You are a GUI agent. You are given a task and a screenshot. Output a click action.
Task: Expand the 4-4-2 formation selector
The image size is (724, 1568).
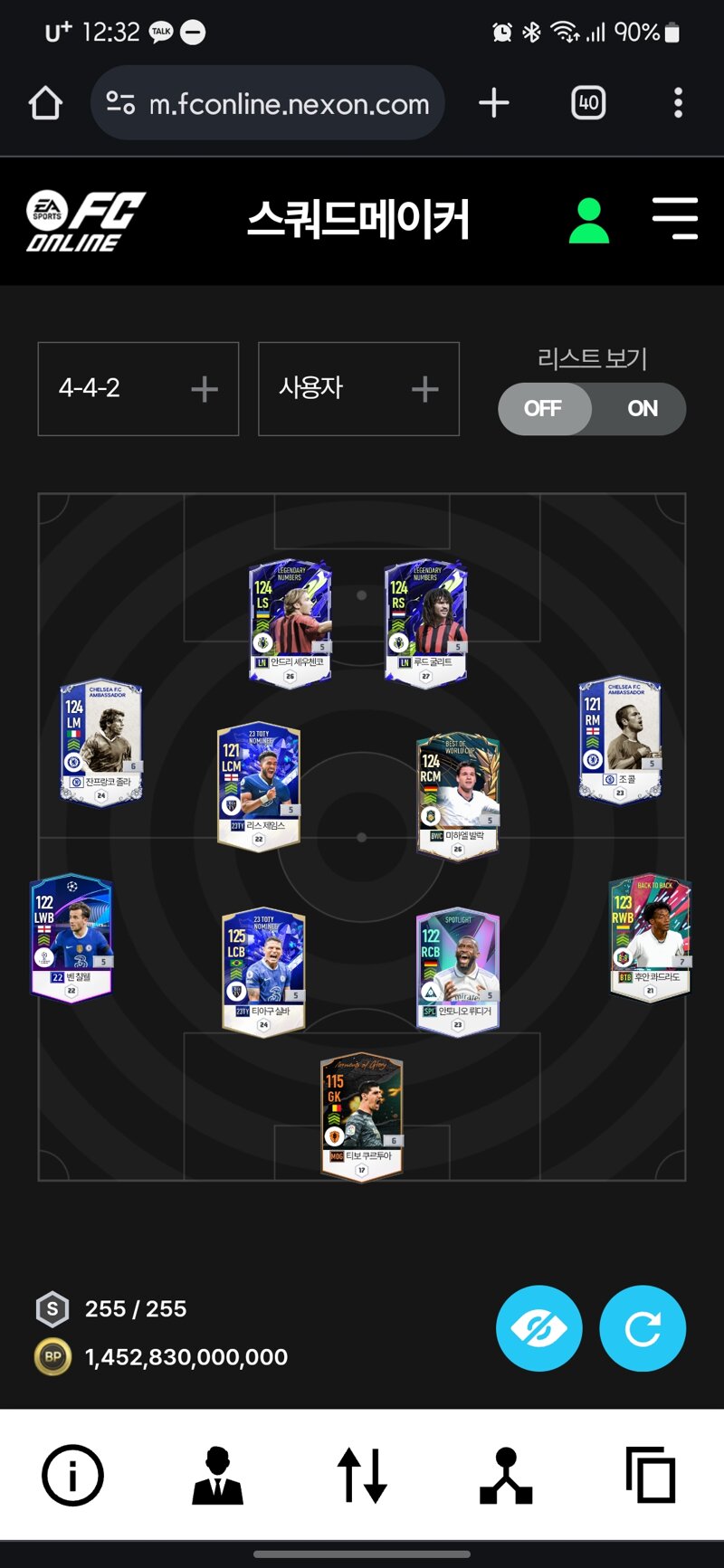138,389
